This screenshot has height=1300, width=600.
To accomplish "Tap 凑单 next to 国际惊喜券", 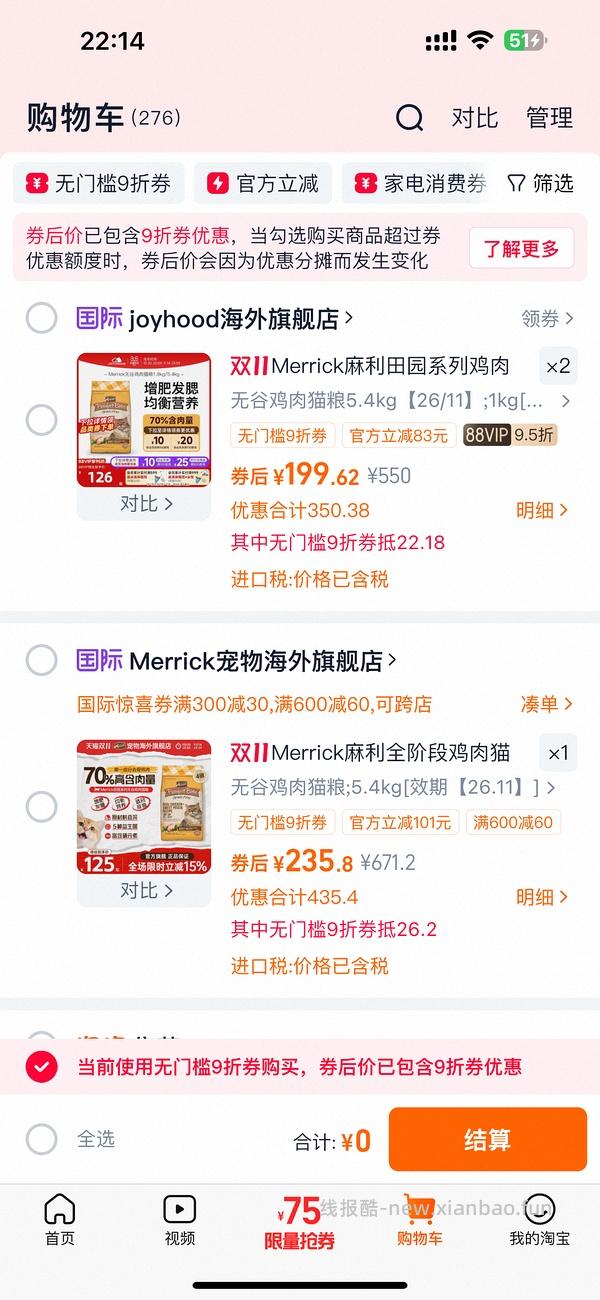I will 546,704.
